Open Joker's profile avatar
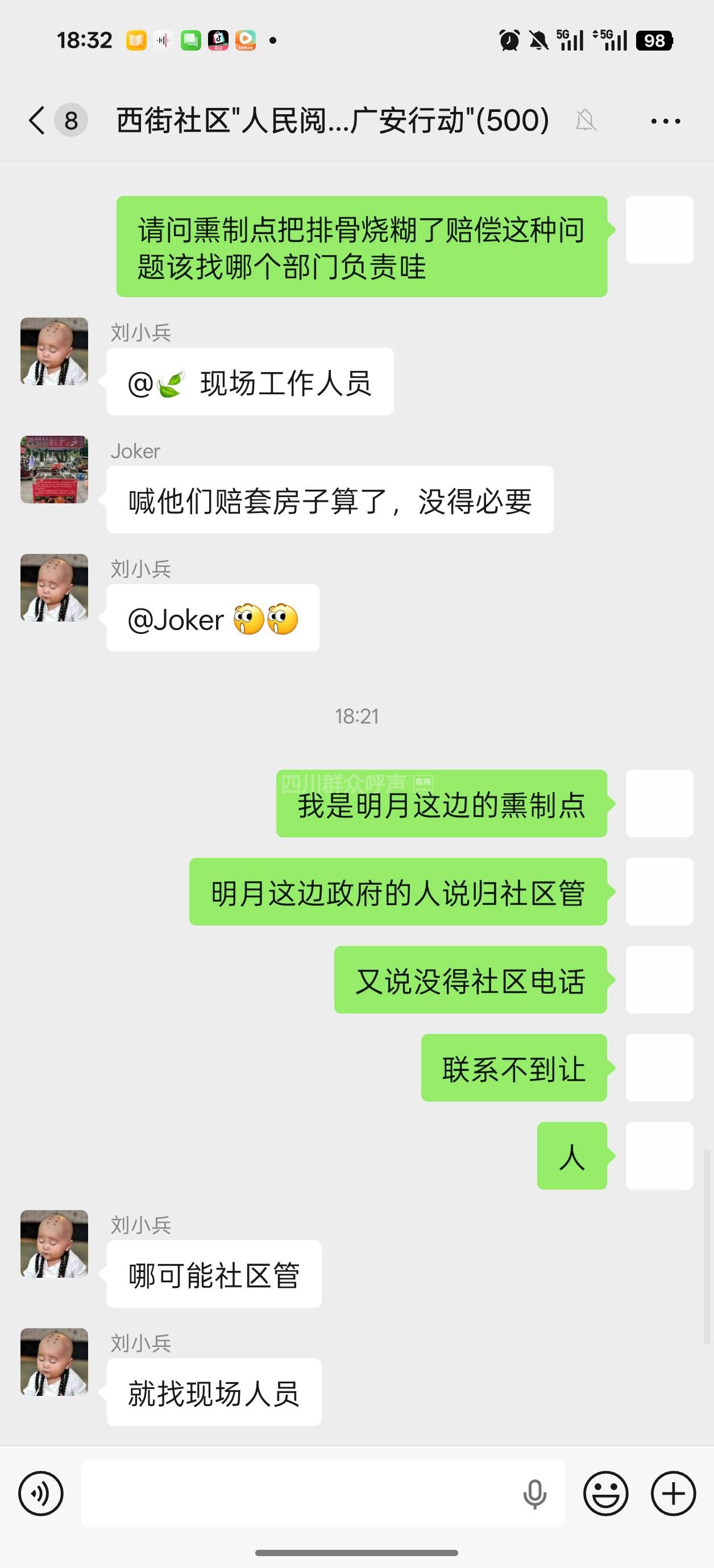The image size is (714, 1568). pyautogui.click(x=54, y=469)
